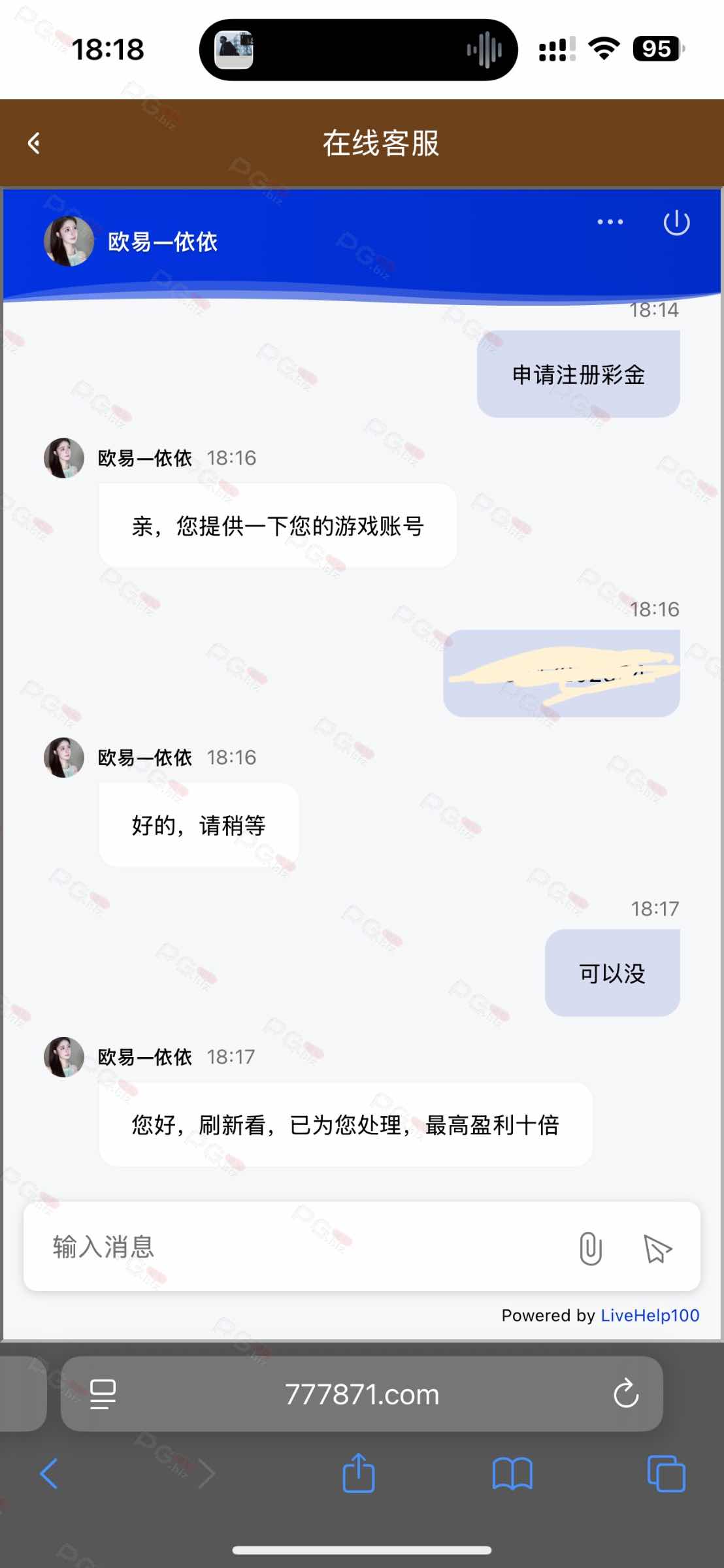Attach a file with the paperclip icon
Viewport: 724px width, 1568px height.
click(590, 1249)
